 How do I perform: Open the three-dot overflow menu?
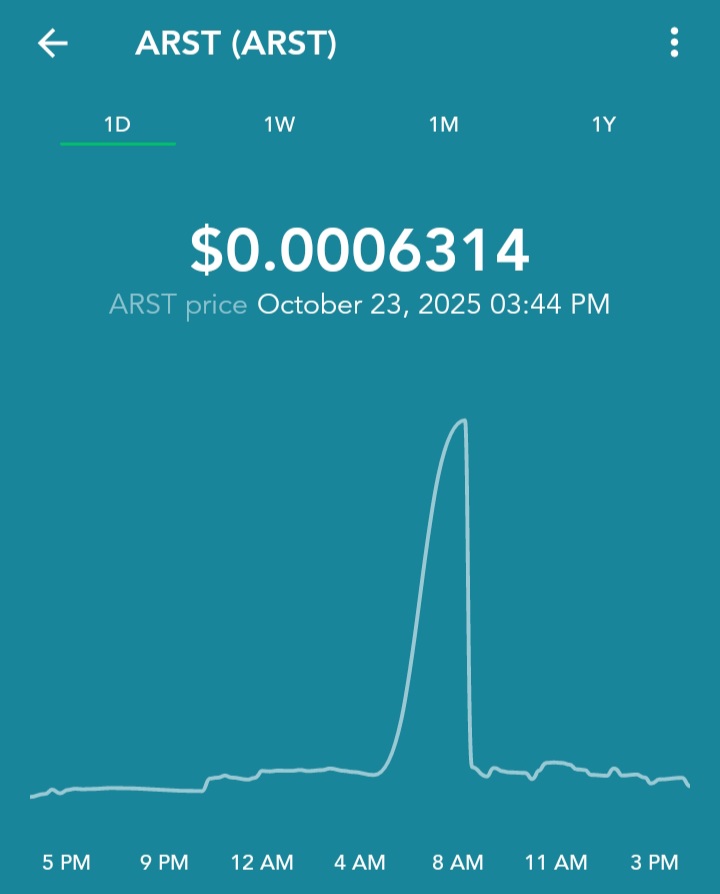[x=675, y=43]
